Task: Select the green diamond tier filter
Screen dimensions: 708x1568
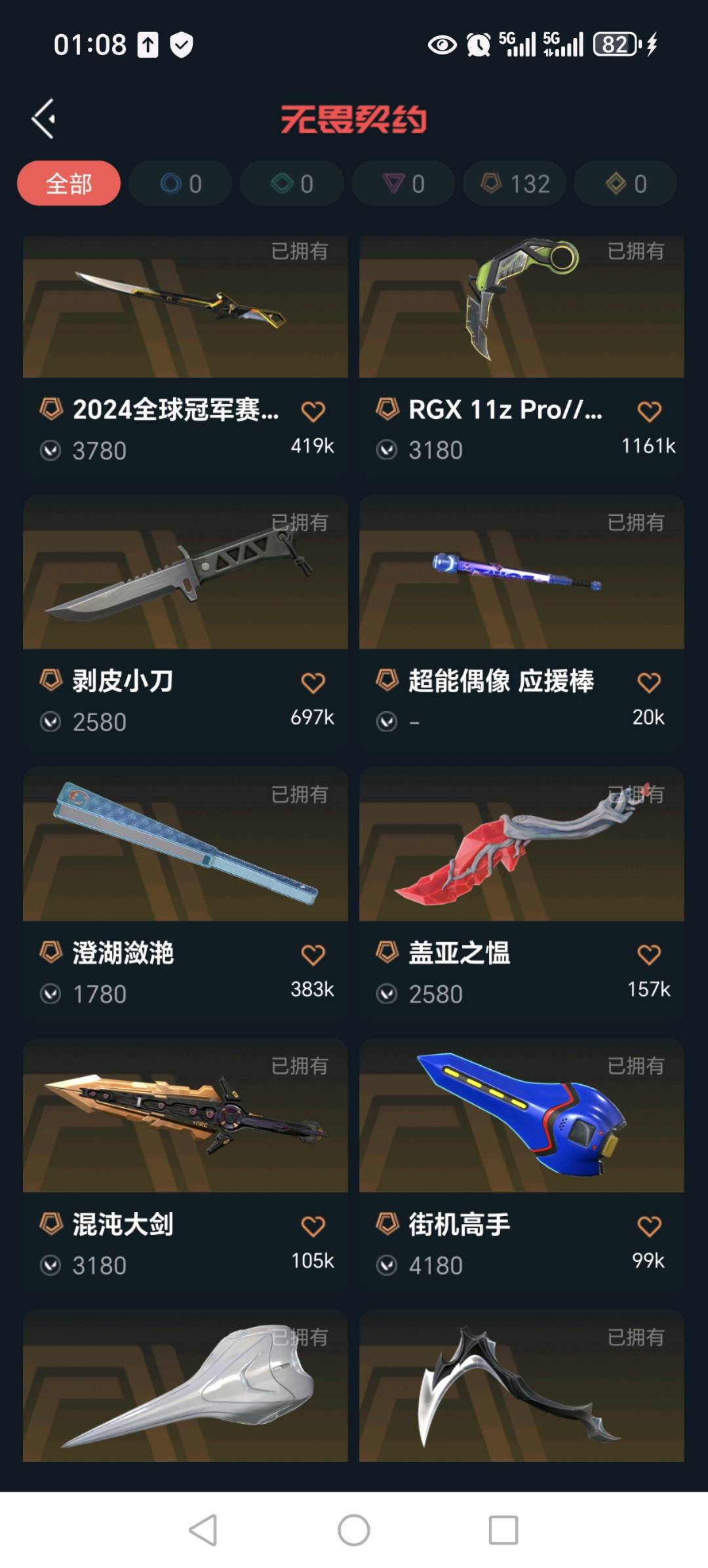Action: point(292,184)
